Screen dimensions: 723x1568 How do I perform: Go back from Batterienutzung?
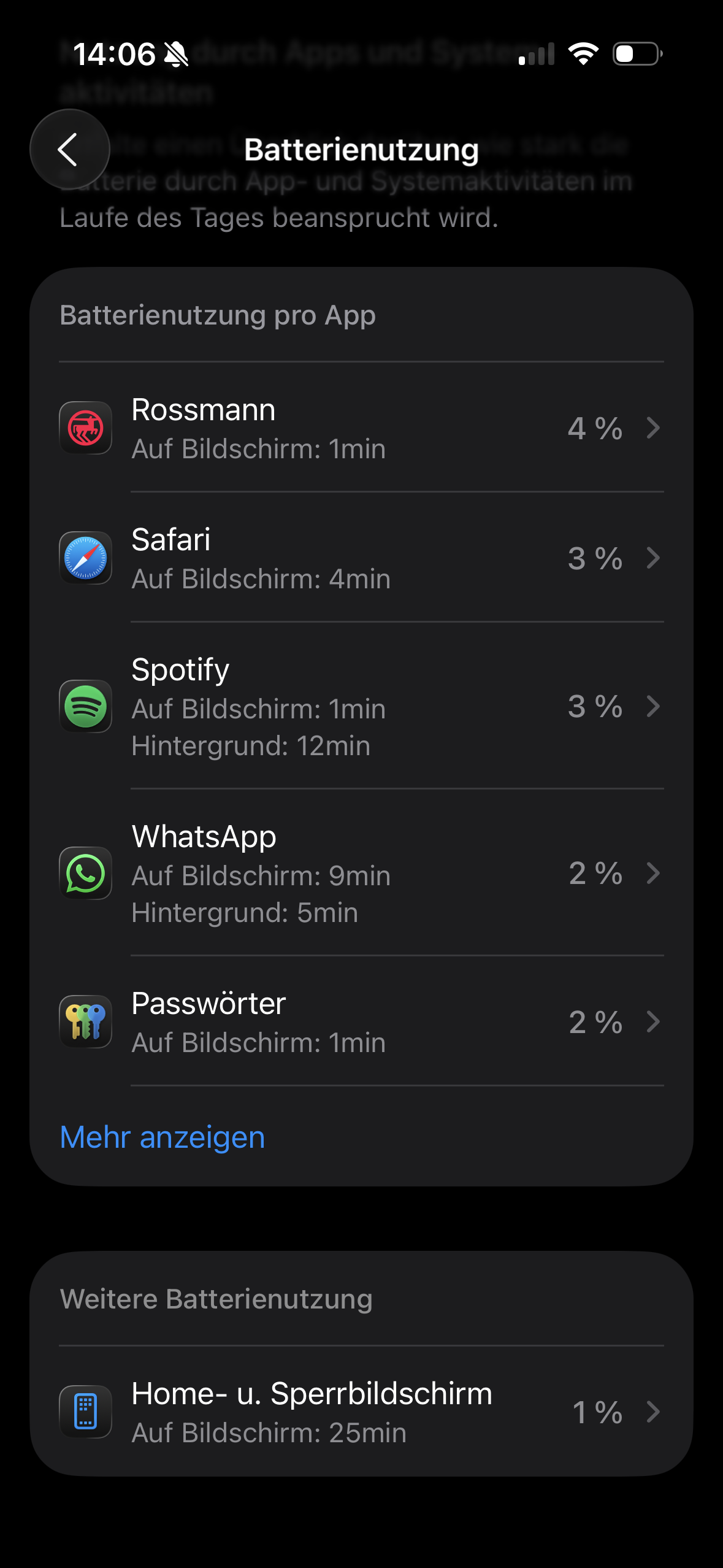tap(69, 149)
